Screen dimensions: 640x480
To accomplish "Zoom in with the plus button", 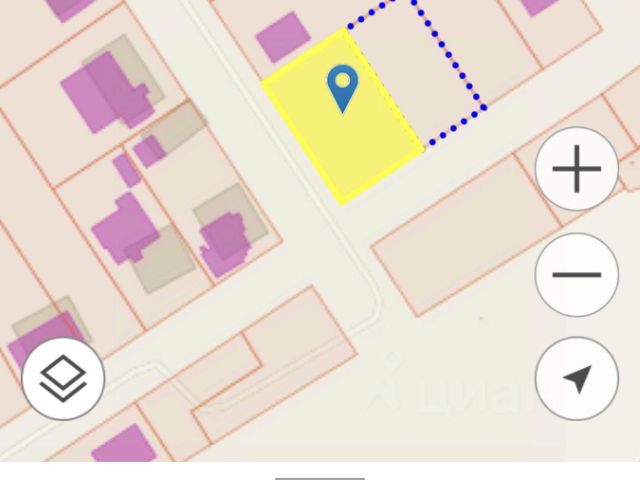I will 577,169.
